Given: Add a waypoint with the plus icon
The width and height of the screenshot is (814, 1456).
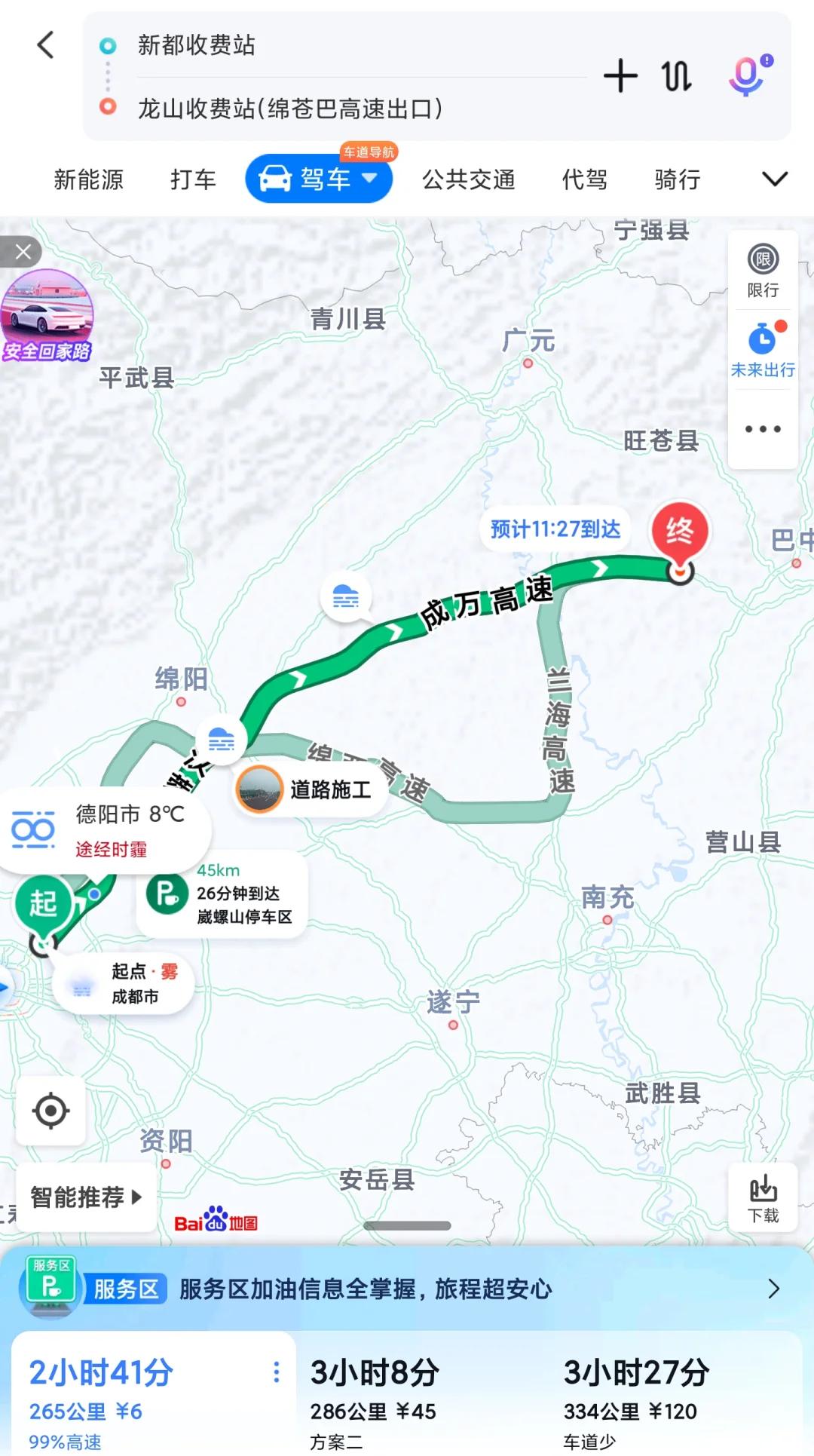Looking at the screenshot, I should click(620, 76).
